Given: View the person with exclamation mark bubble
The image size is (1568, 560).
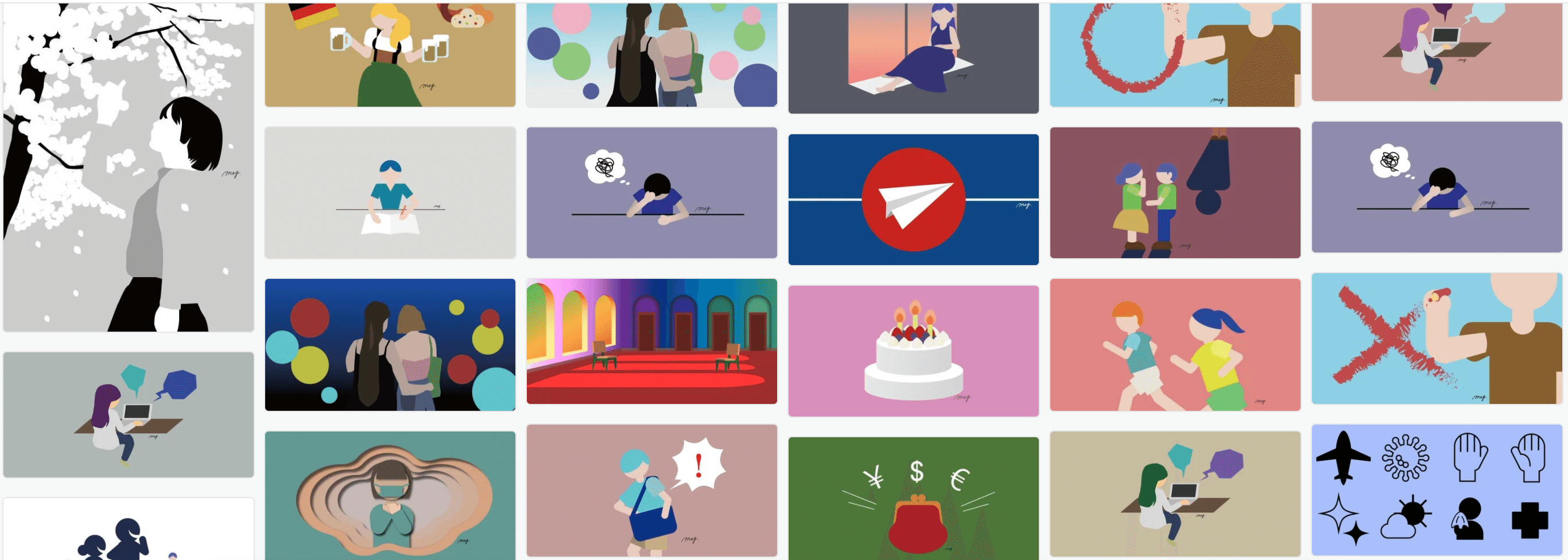Looking at the screenshot, I should point(651,491).
